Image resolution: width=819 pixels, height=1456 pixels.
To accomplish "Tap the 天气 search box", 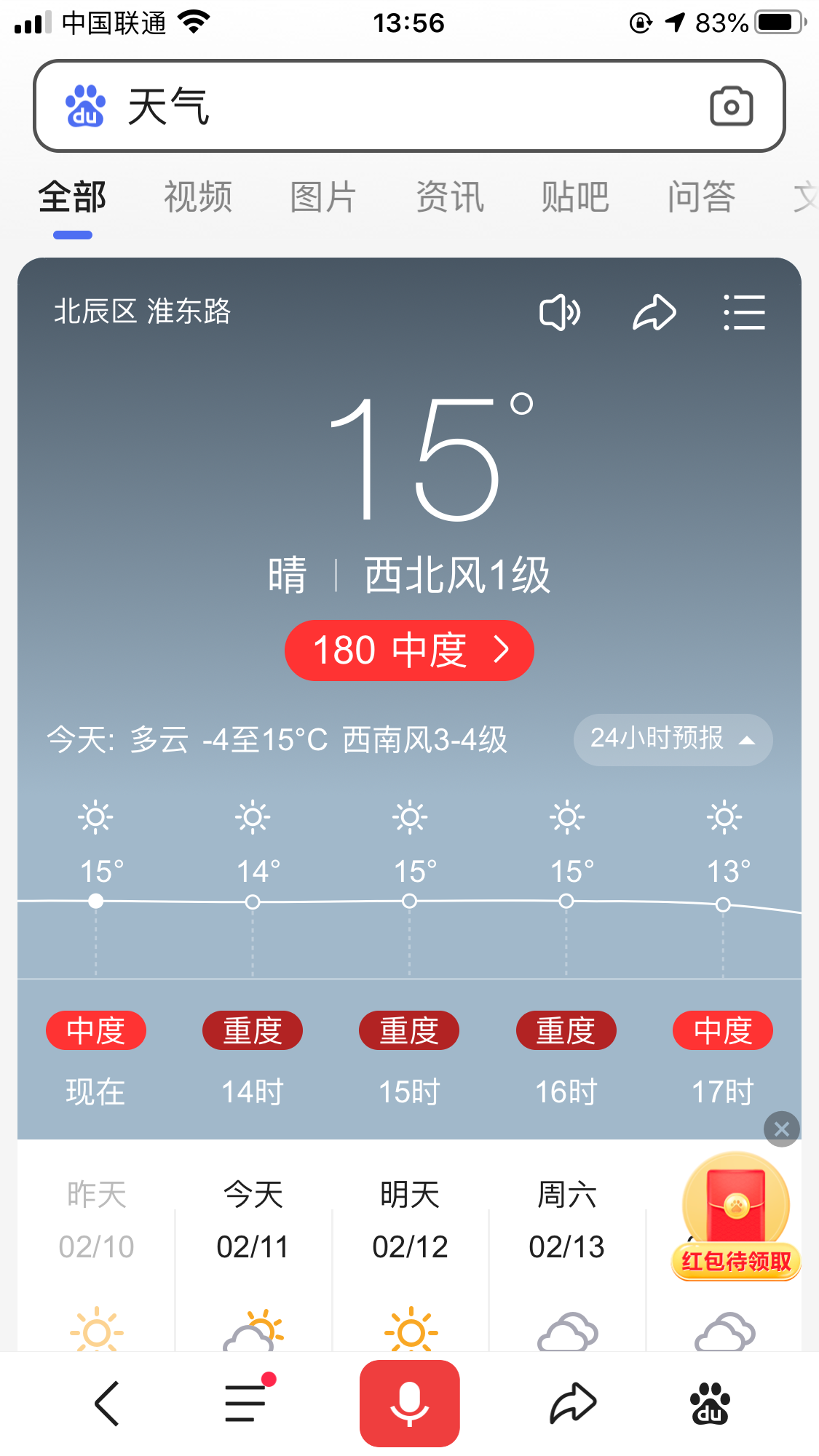I will click(x=379, y=106).
